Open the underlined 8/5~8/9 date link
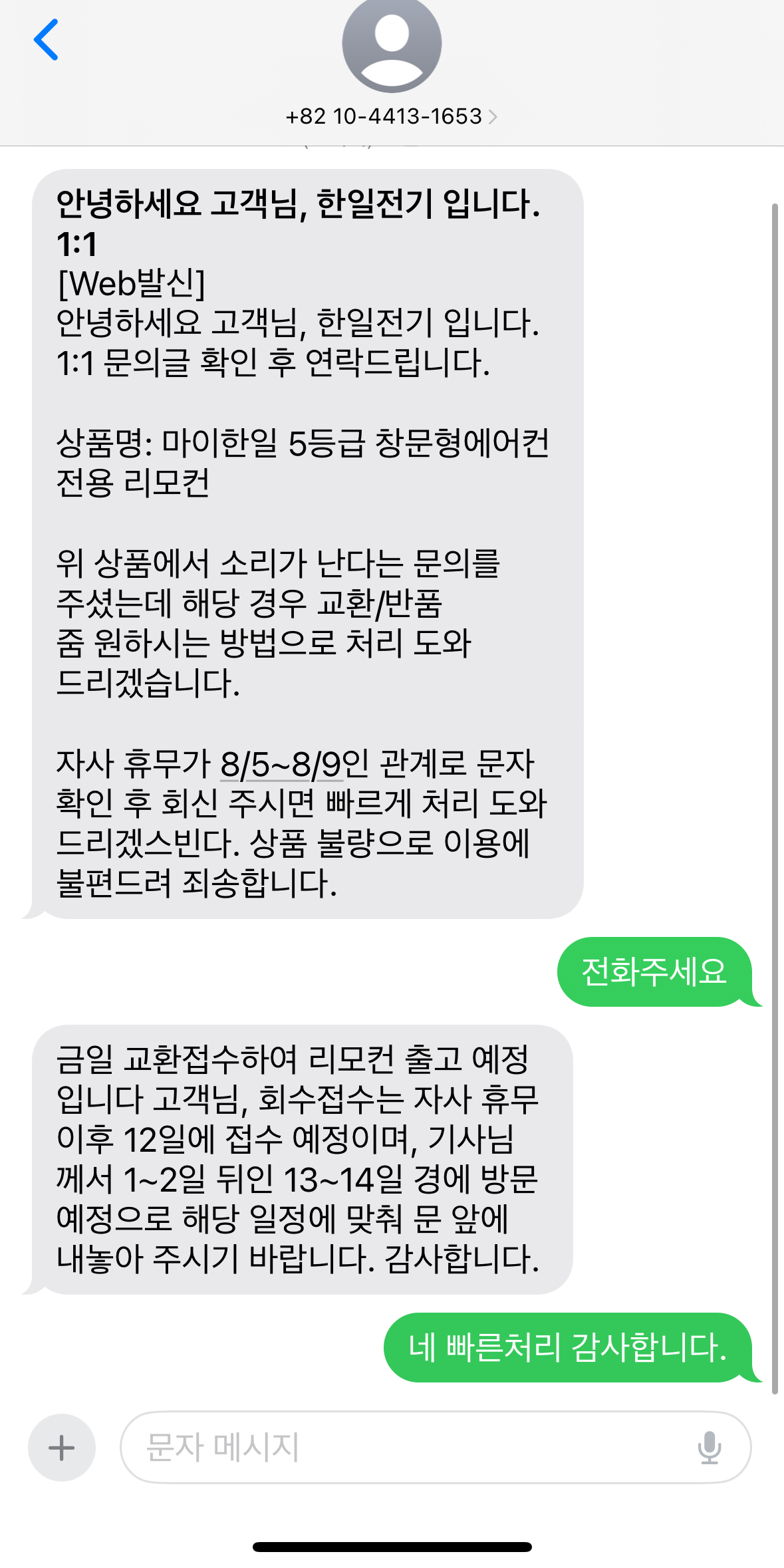This screenshot has height=1568, width=784. tap(281, 765)
